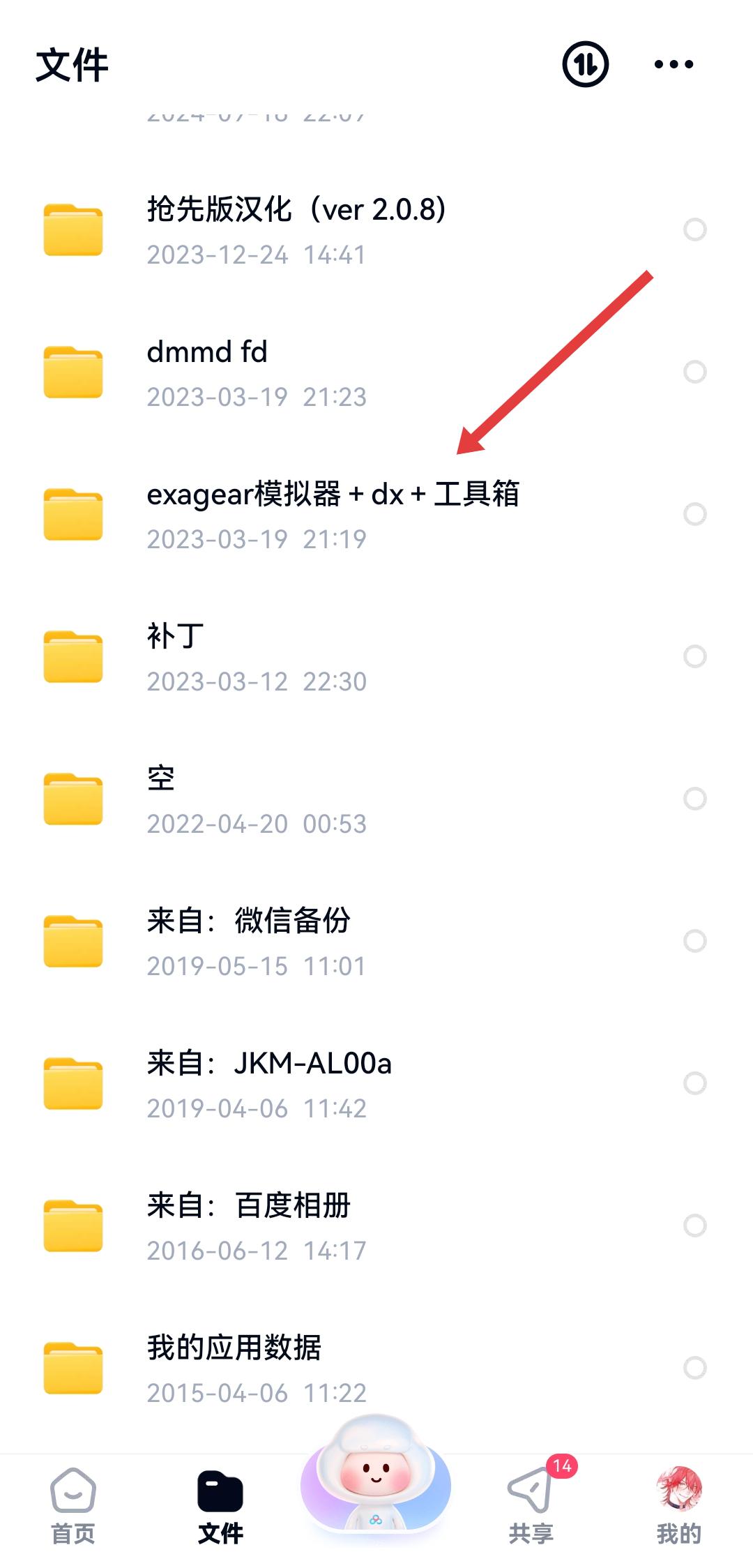Viewport: 753px width, 1568px height.
Task: Check the circle beside 抢先版汉化 (ver 2.0.8)
Action: coord(694,229)
